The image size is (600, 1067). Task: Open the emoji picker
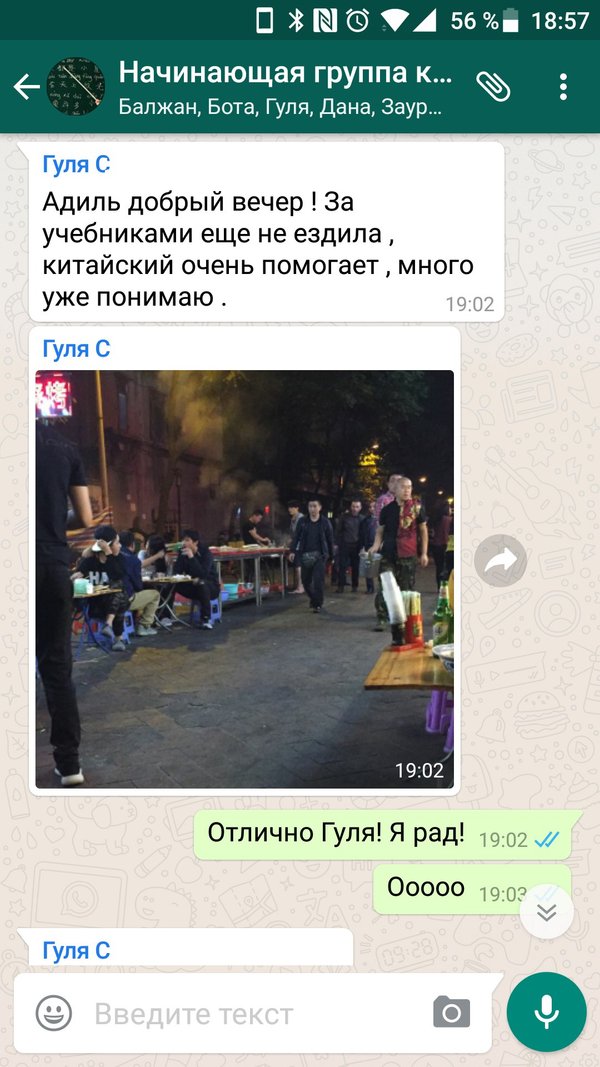coord(53,1014)
